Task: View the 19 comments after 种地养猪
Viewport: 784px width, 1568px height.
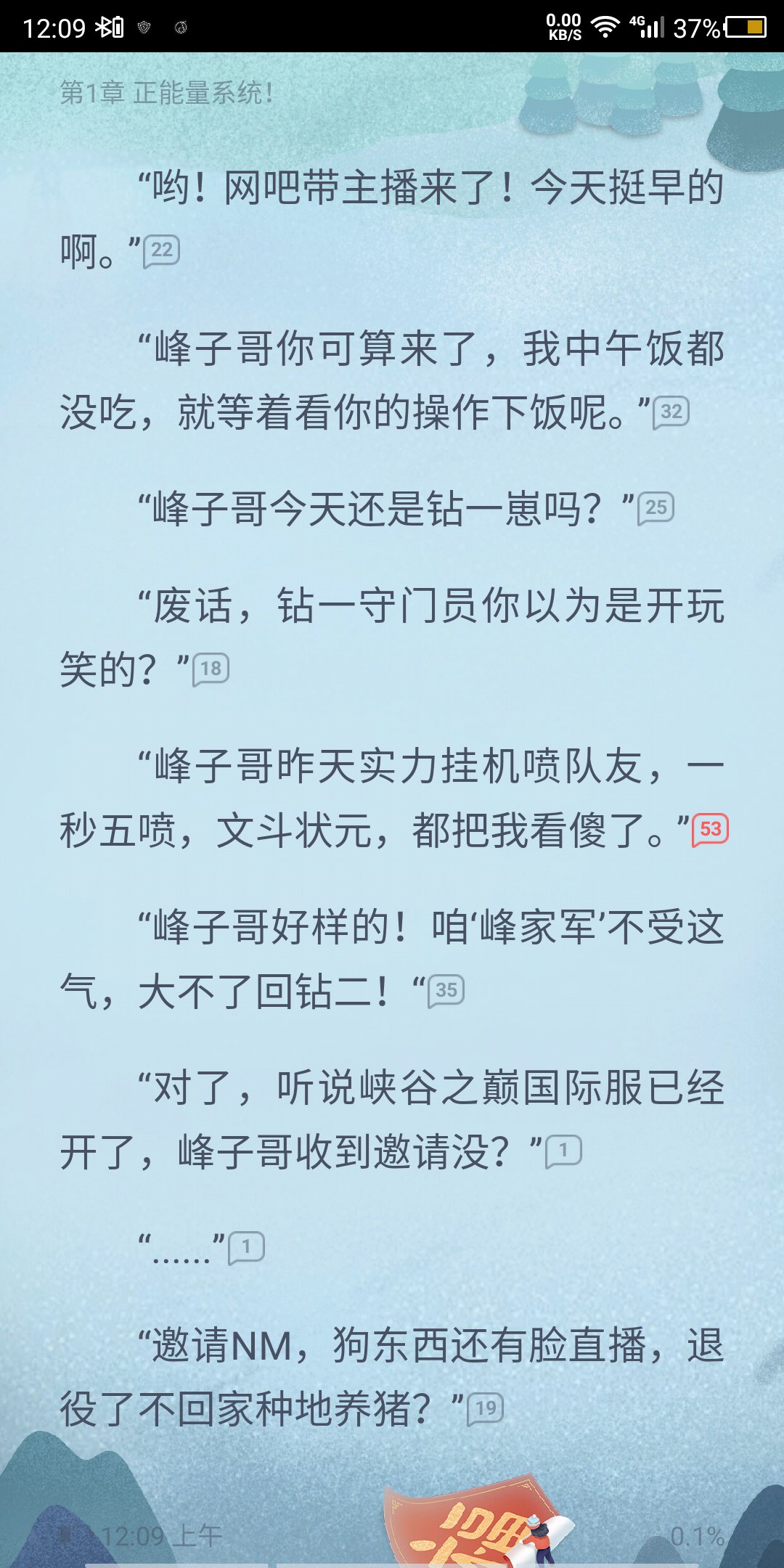Action: 485,1410
